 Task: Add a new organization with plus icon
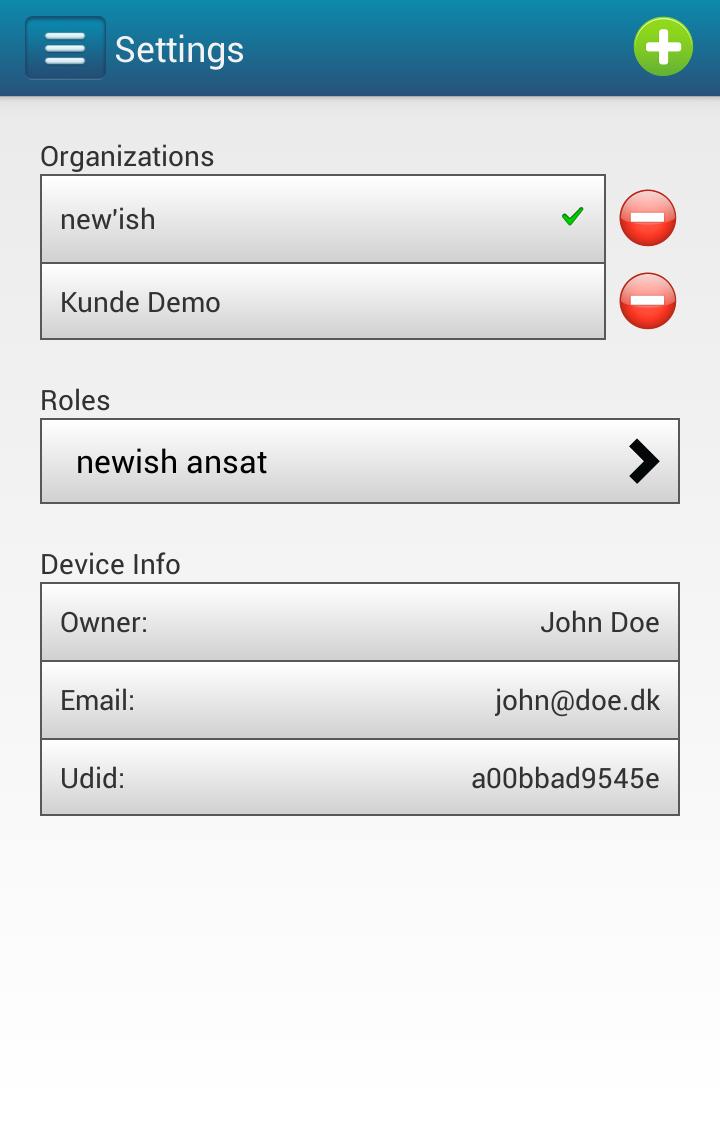pyautogui.click(x=663, y=47)
